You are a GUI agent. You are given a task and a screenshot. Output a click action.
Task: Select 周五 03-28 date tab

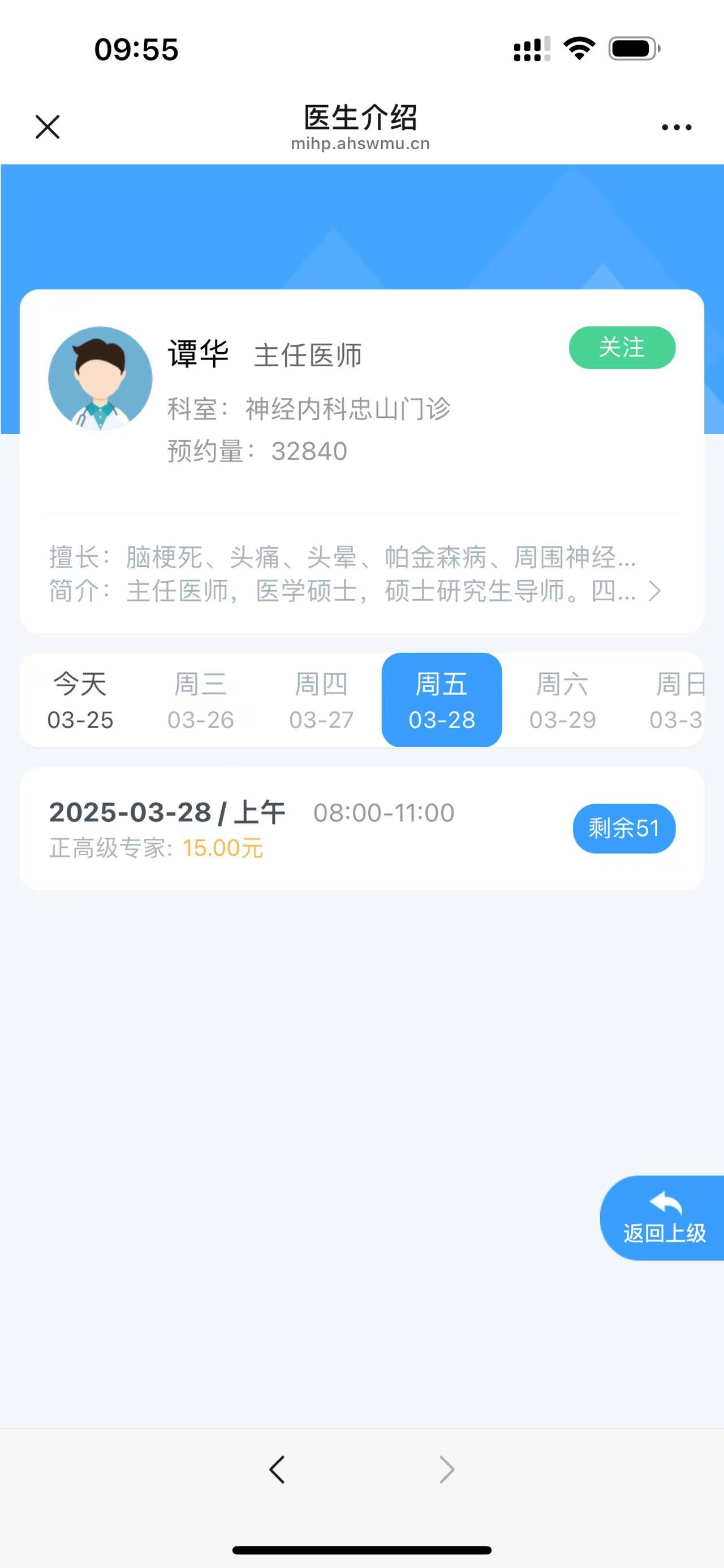coord(441,700)
